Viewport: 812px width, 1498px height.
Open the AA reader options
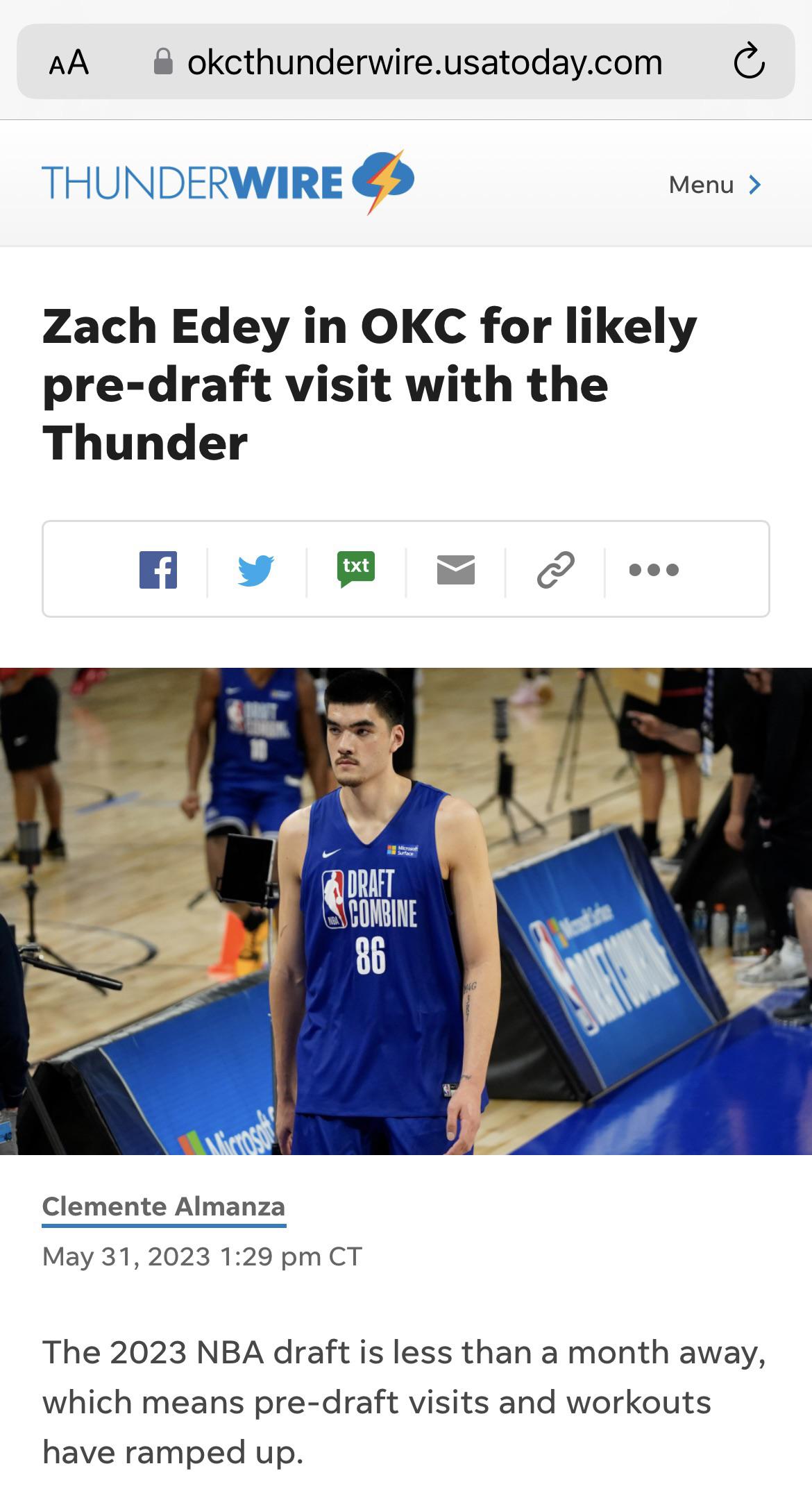69,62
